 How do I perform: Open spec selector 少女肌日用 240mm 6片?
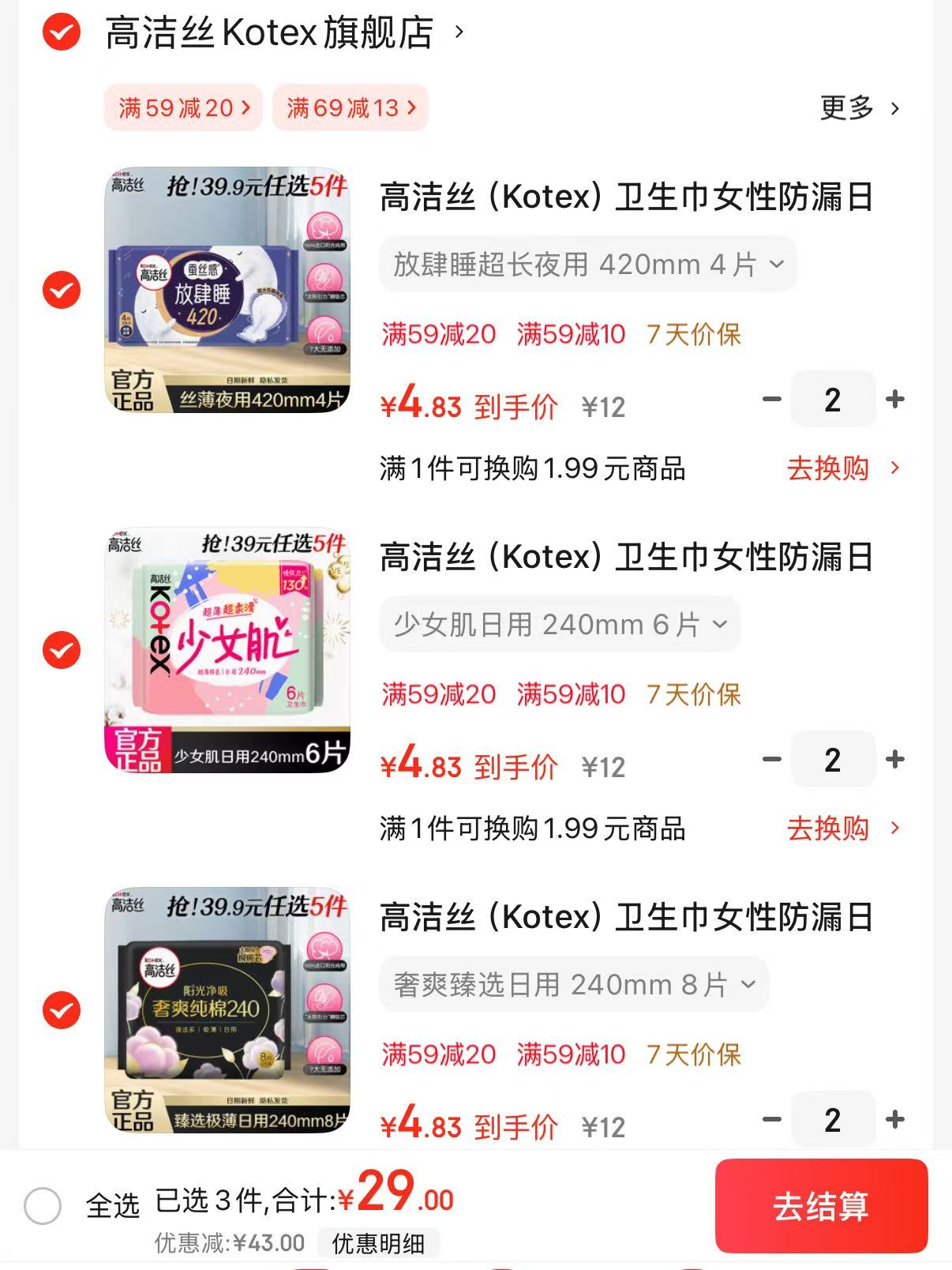(557, 624)
